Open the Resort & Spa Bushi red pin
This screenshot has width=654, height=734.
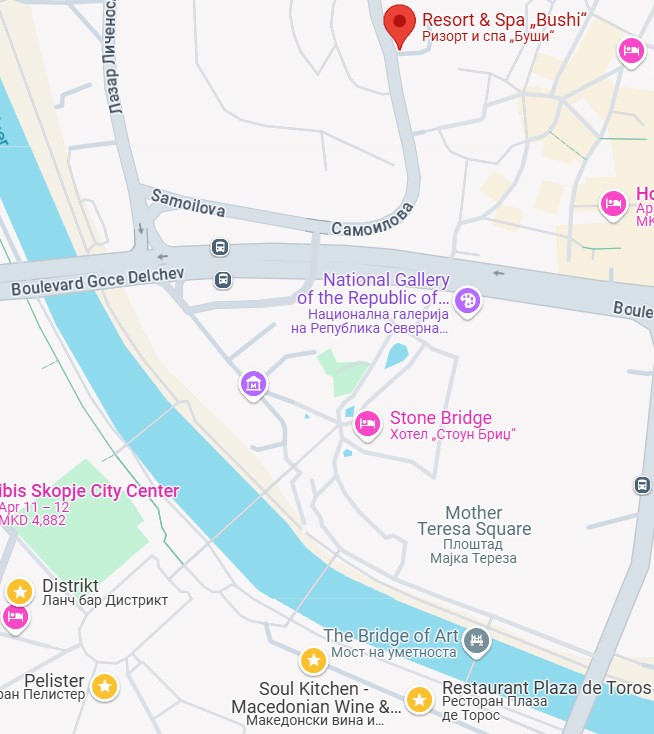(400, 25)
